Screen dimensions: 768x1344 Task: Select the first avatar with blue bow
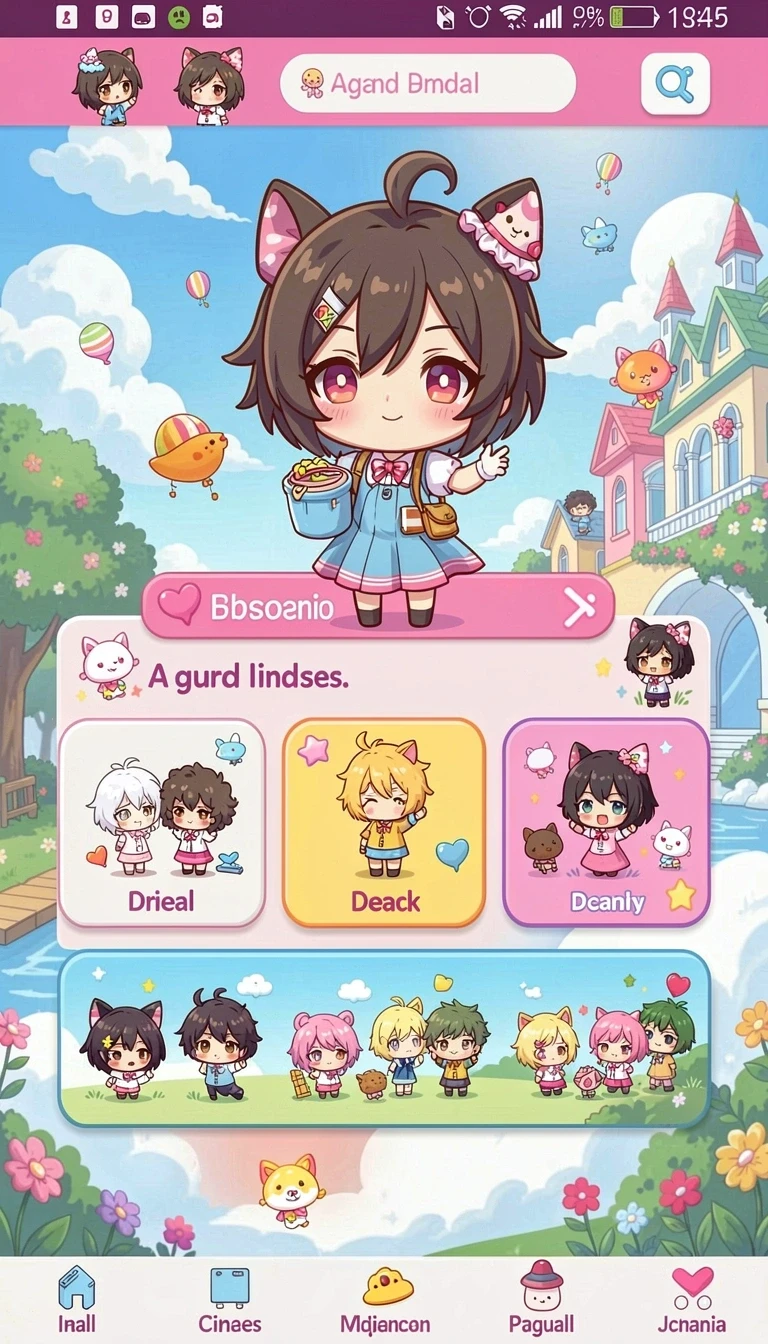pyautogui.click(x=107, y=85)
